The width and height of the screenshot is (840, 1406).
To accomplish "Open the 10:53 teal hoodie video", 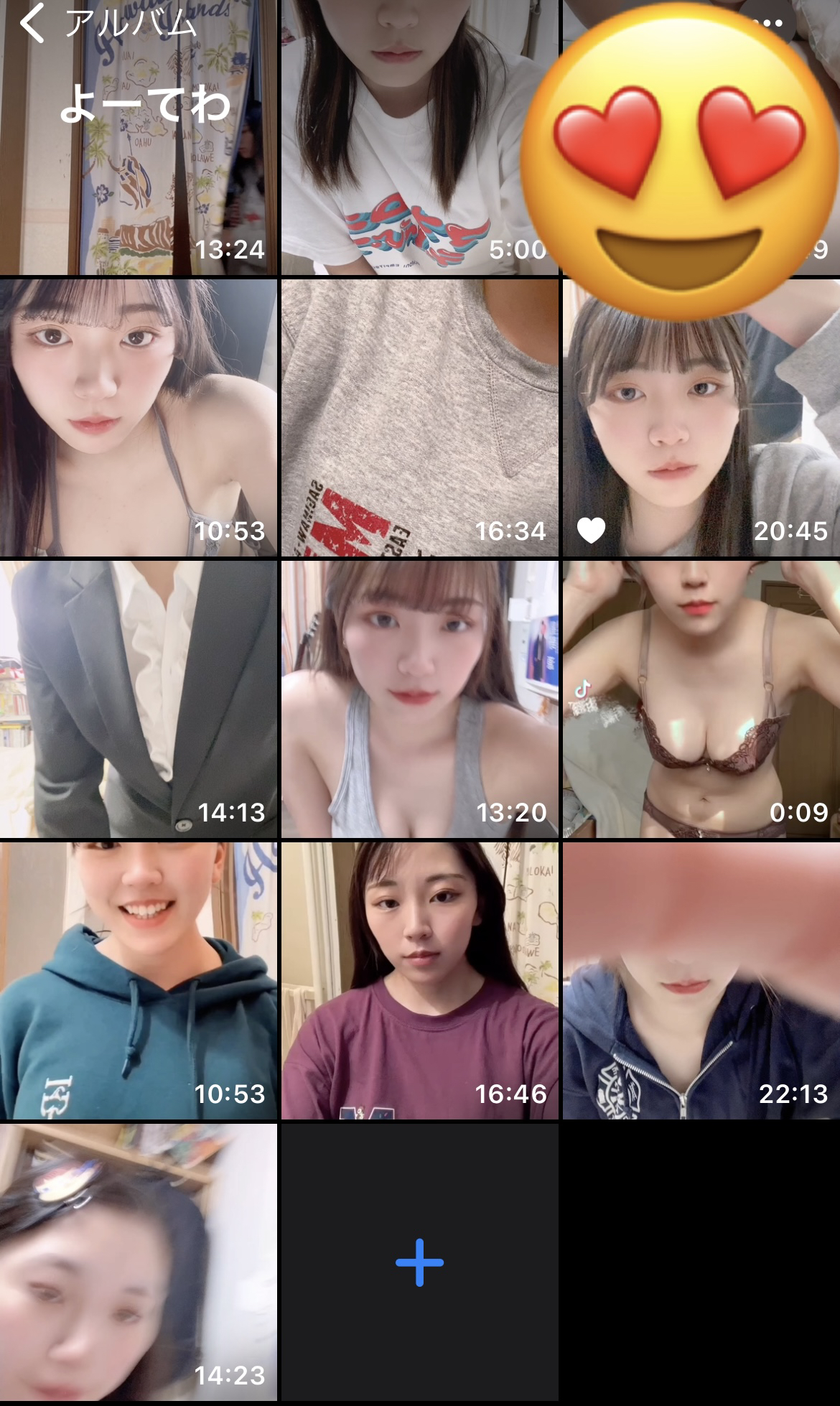I will pos(138,981).
